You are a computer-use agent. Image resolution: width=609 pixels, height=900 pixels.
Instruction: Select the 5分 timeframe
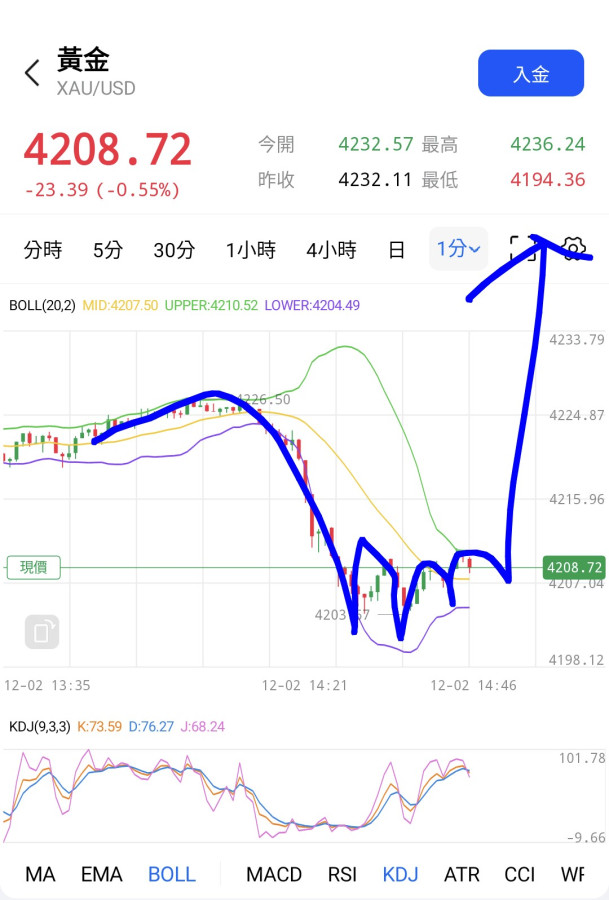107,250
